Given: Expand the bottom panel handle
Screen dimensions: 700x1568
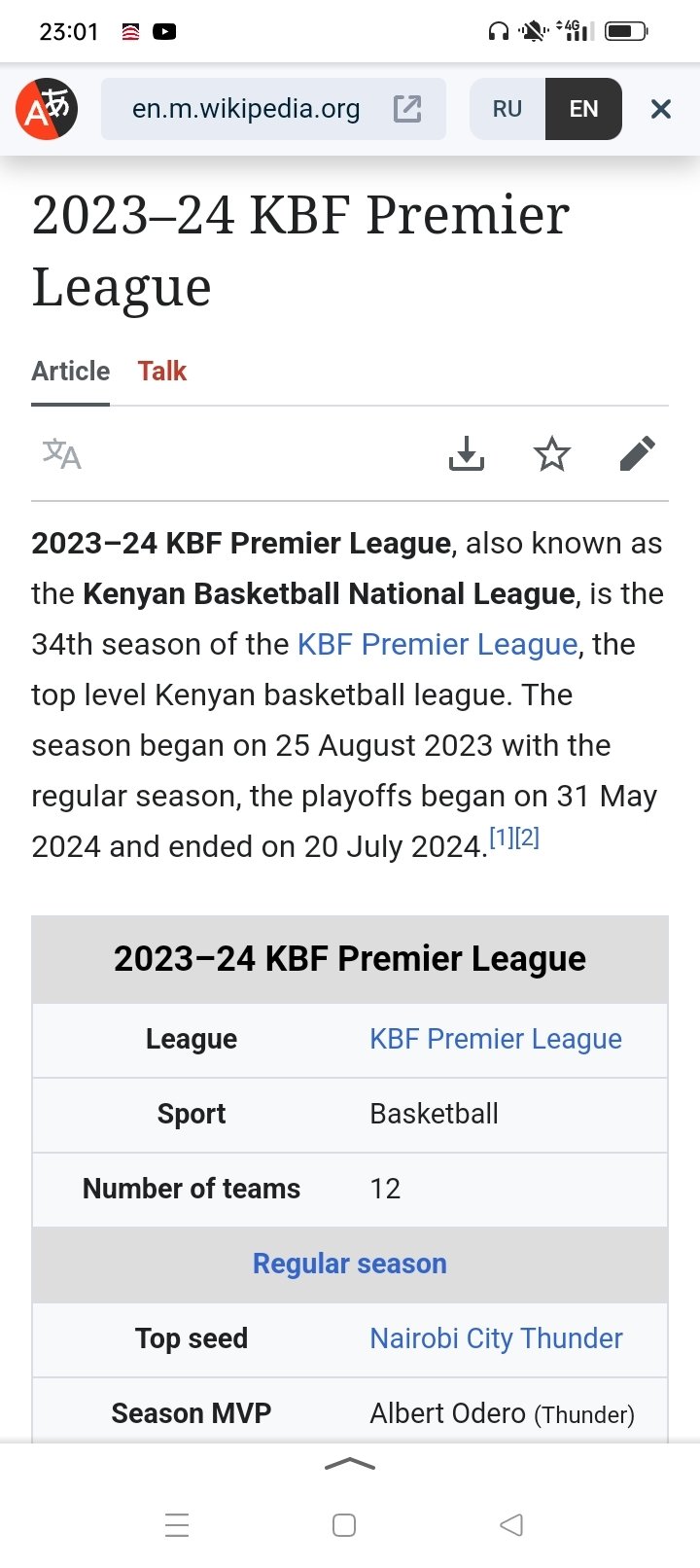Looking at the screenshot, I should (350, 1465).
